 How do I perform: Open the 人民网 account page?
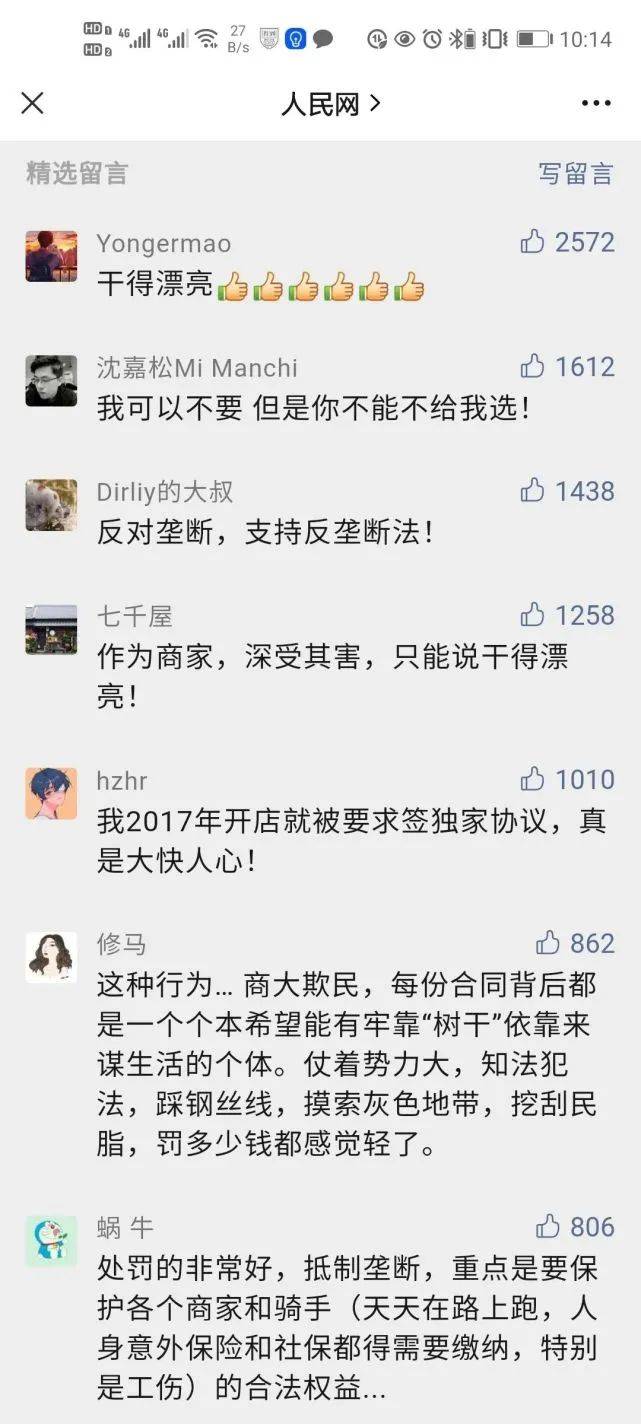pyautogui.click(x=330, y=103)
